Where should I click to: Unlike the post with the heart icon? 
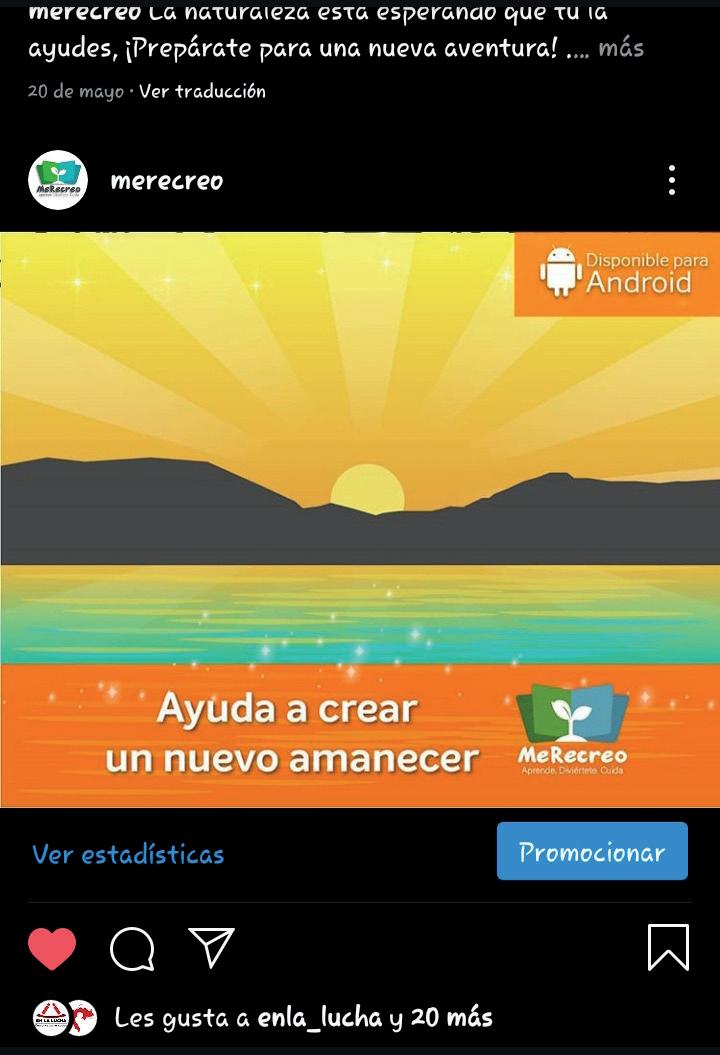click(x=52, y=948)
